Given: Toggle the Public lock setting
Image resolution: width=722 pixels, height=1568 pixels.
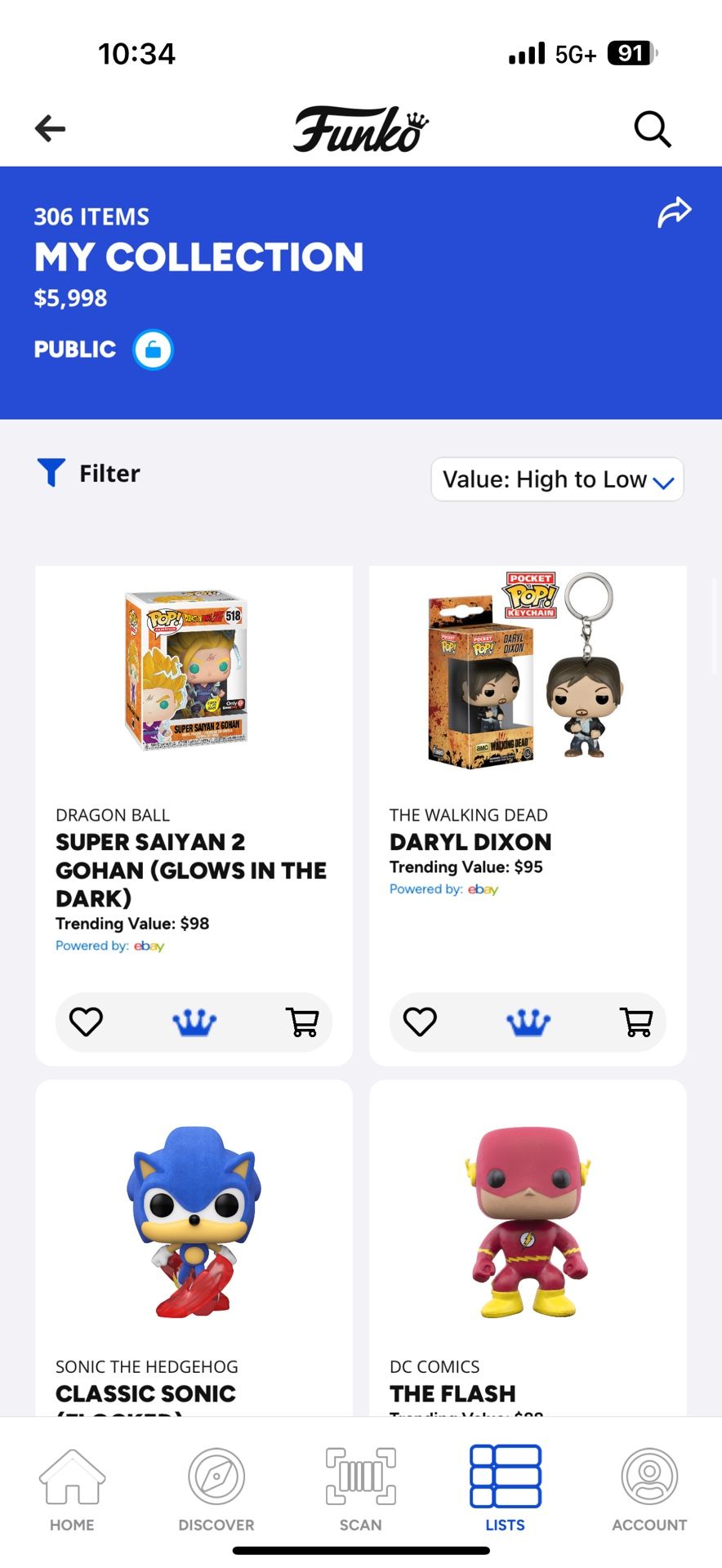Looking at the screenshot, I should coord(154,350).
